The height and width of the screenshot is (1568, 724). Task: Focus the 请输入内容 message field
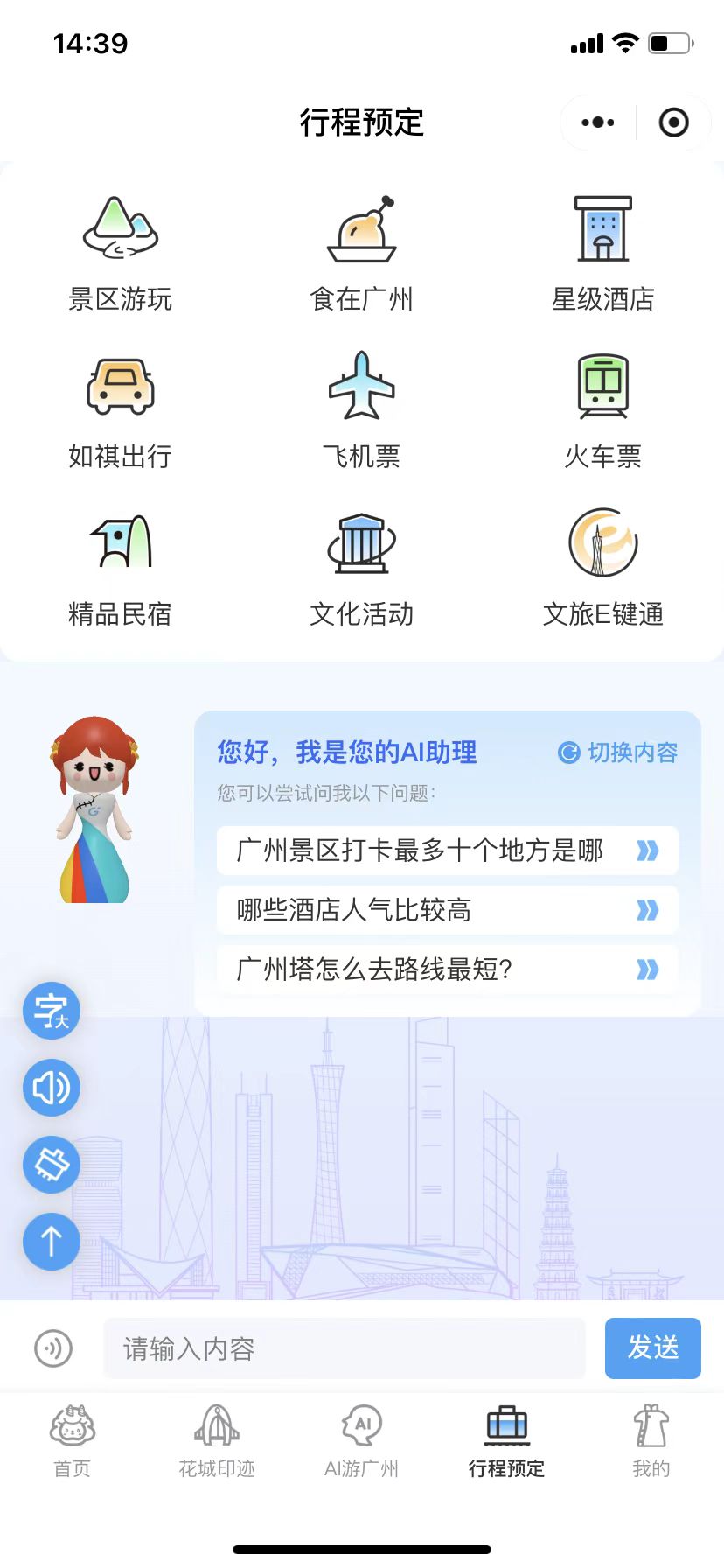[344, 1348]
